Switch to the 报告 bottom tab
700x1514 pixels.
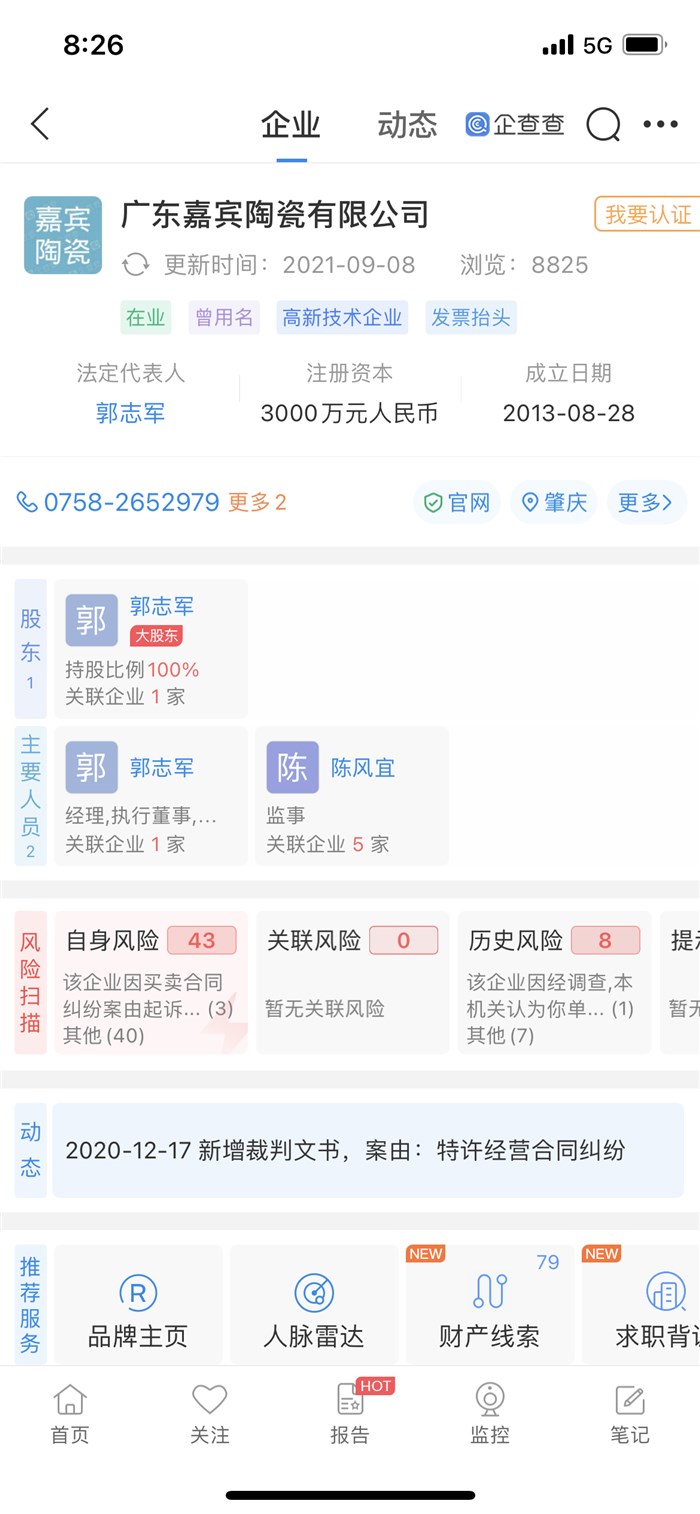click(350, 1414)
